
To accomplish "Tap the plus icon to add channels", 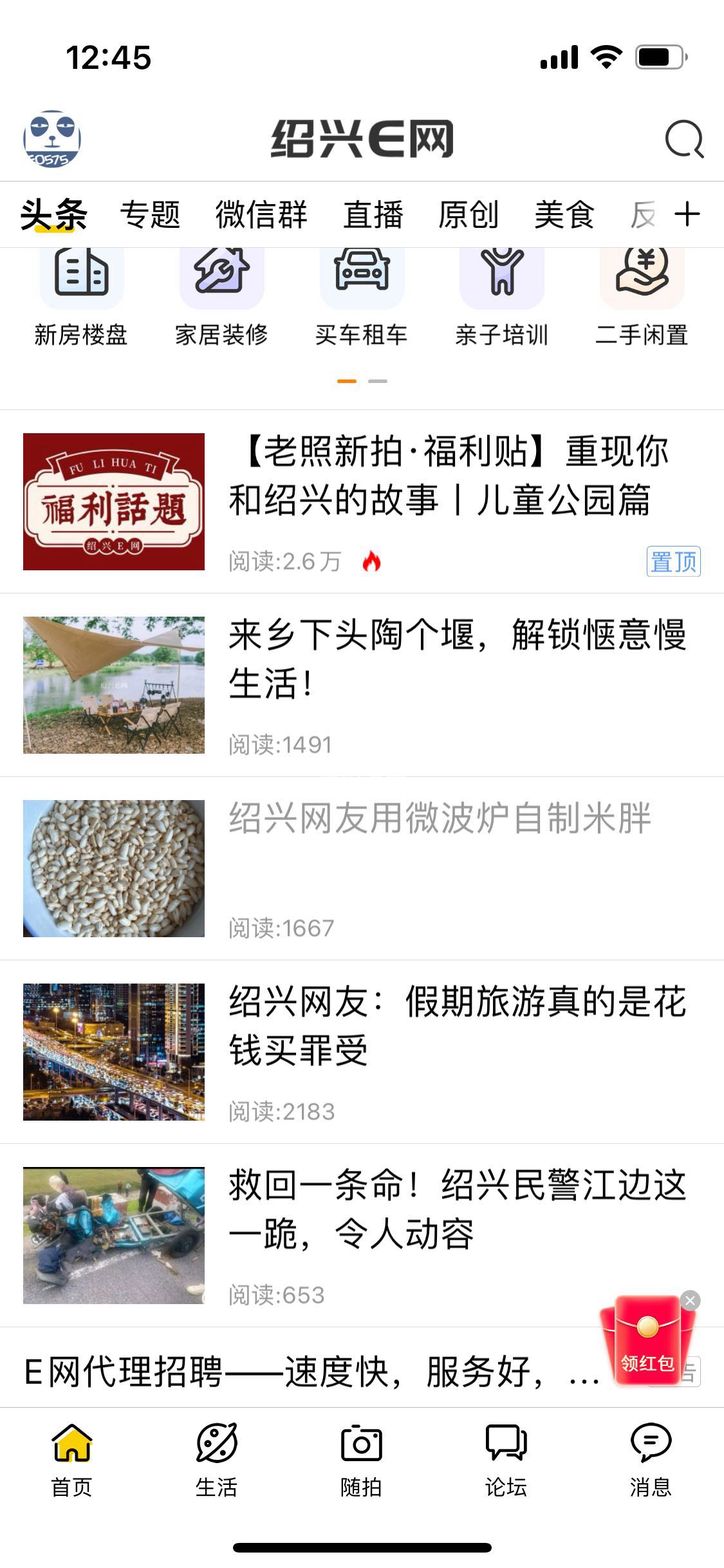I will 687,214.
